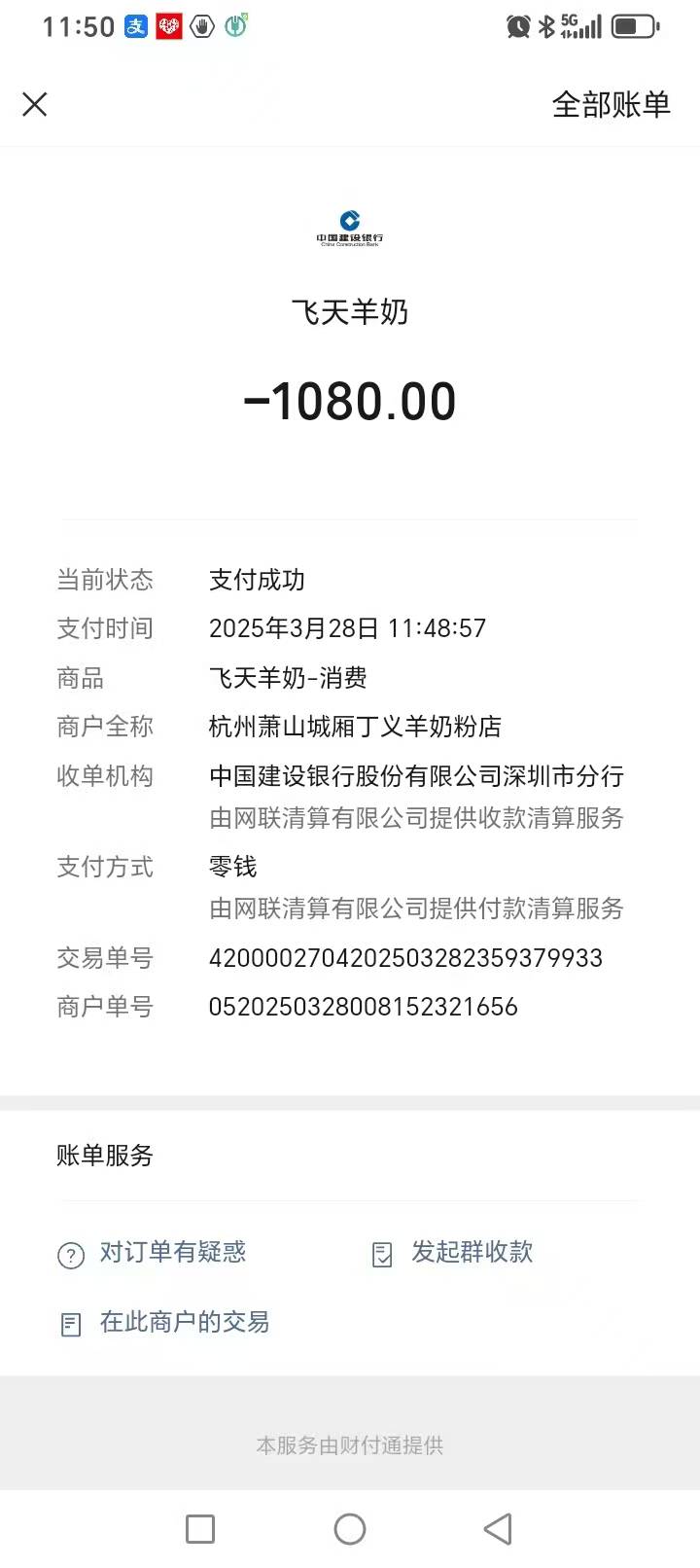Close the payment detail page
The height and width of the screenshot is (1568, 700).
(x=35, y=104)
